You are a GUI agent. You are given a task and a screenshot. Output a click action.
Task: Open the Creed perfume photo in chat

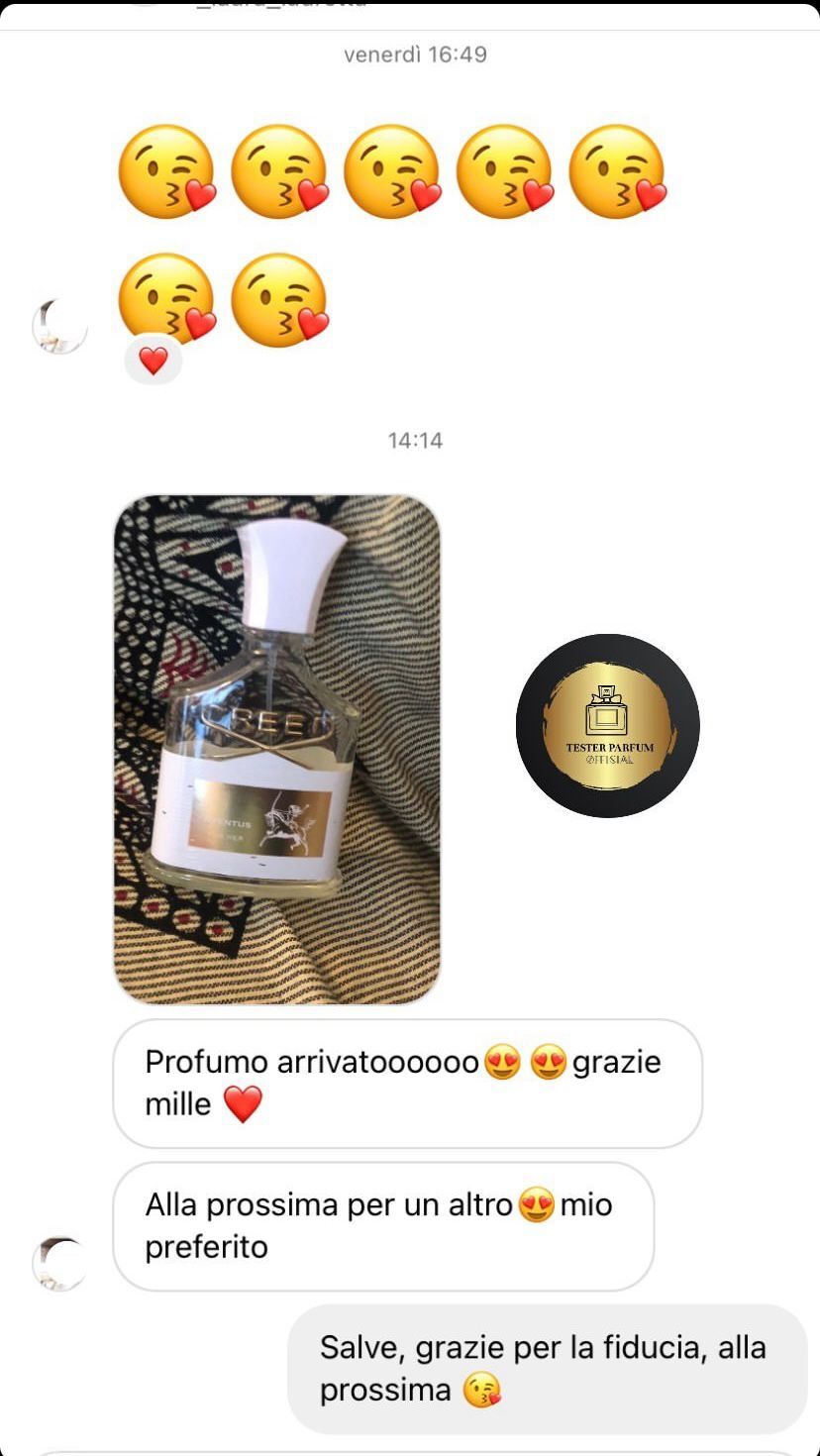tap(276, 750)
